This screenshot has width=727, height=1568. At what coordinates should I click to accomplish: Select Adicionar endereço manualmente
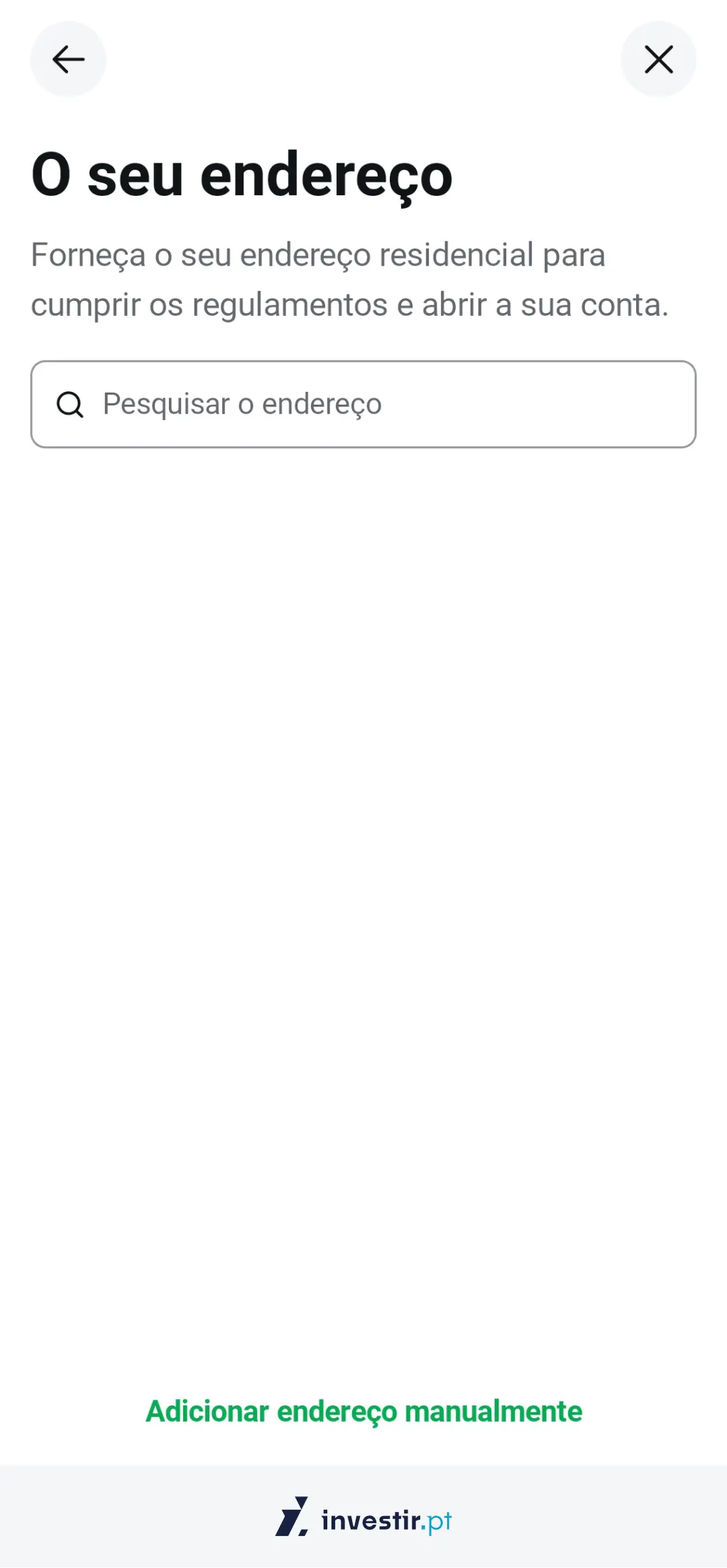click(363, 1411)
